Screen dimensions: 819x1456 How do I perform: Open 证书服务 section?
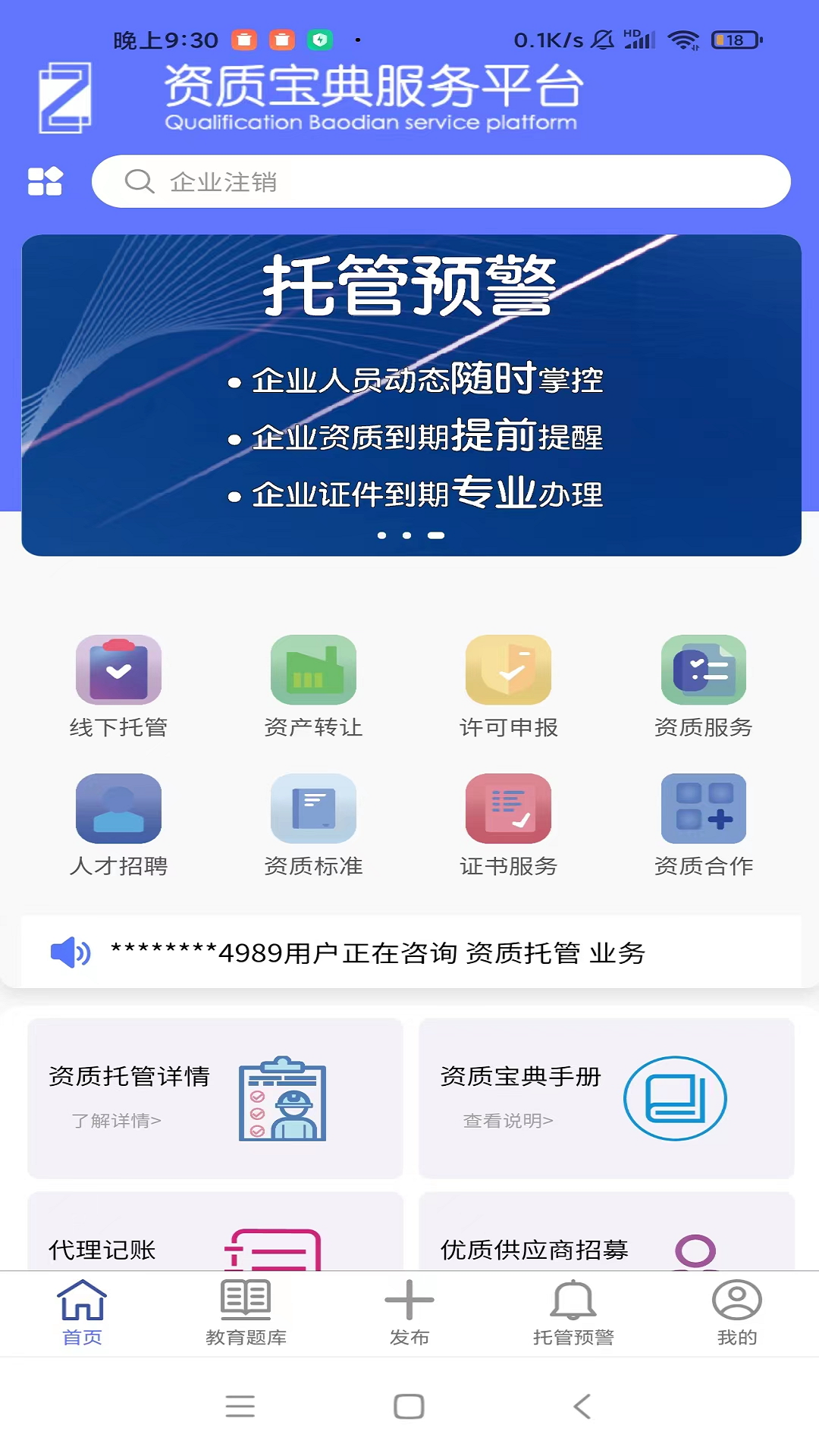[508, 824]
